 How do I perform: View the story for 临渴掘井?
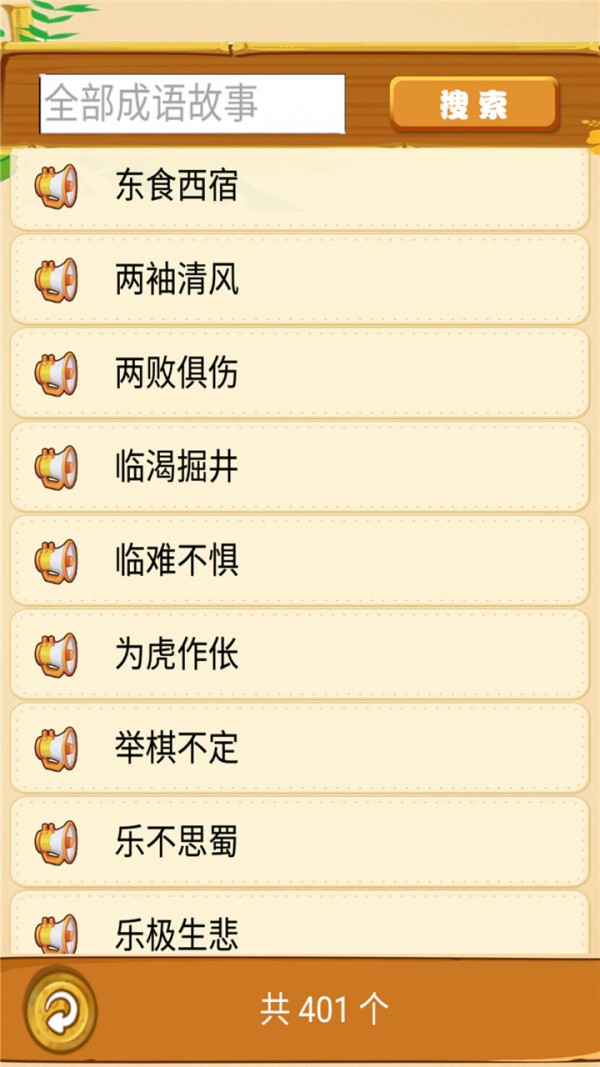[x=299, y=467]
